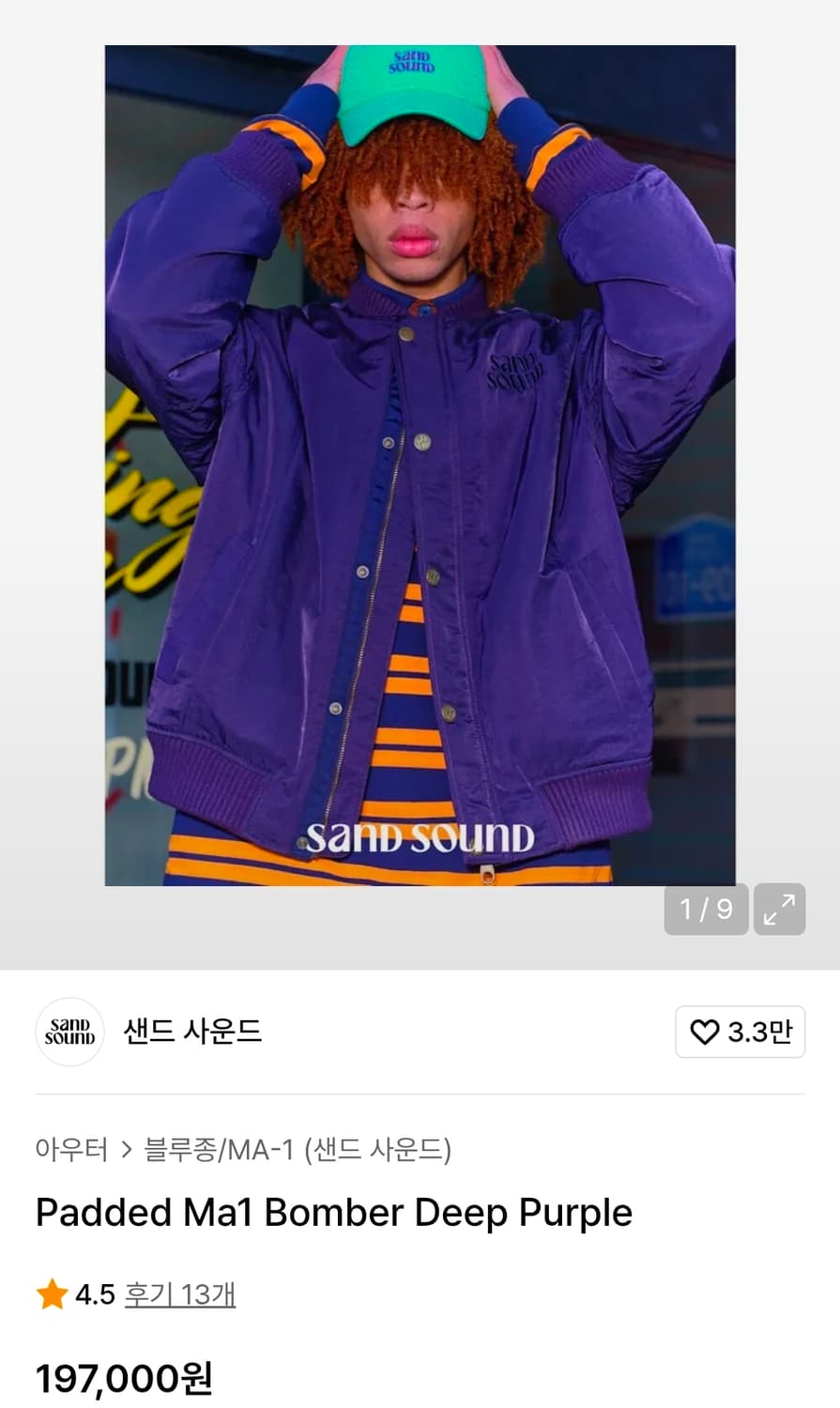Click the 샌드 사운드 brand name
Screen dimensions: 840x1408
pos(191,1032)
